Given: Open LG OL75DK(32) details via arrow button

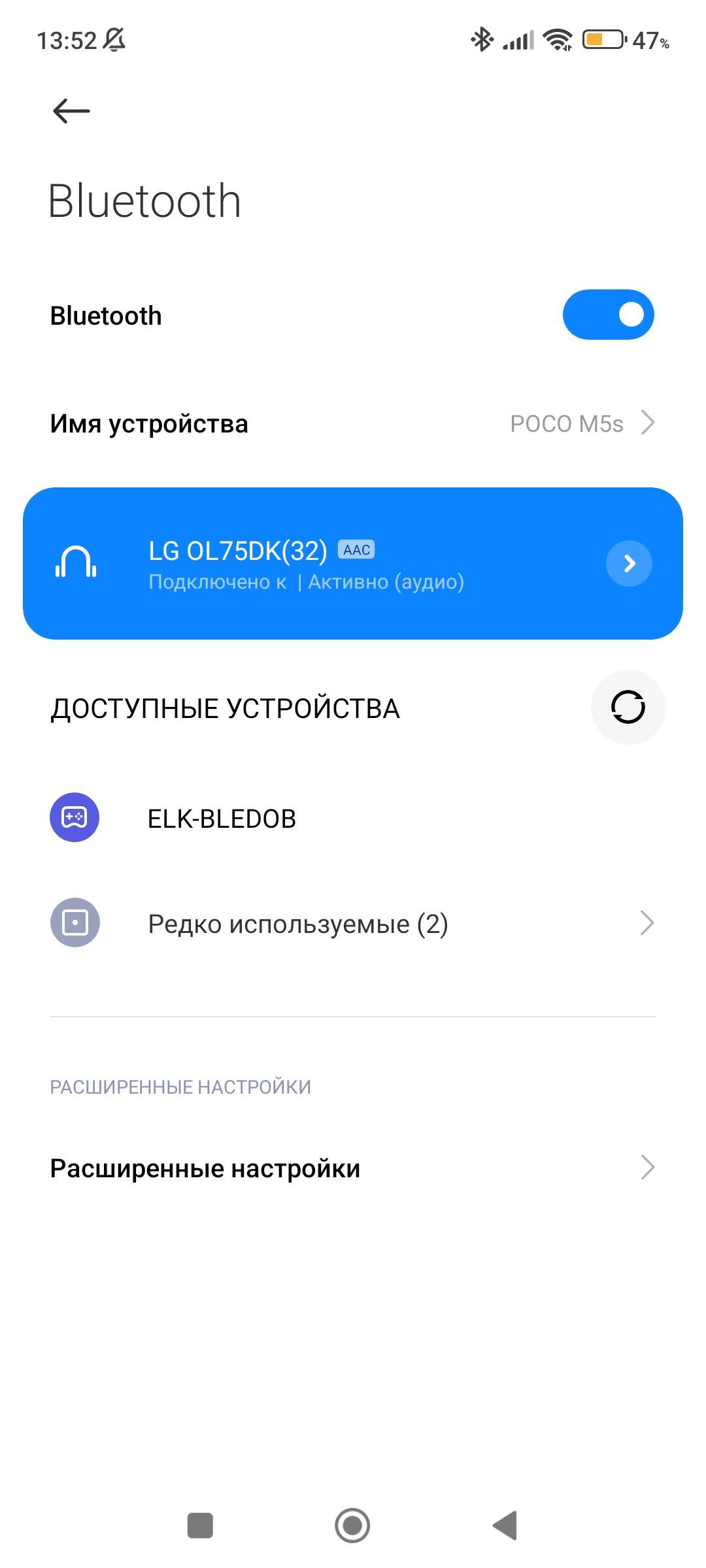Looking at the screenshot, I should [629, 563].
